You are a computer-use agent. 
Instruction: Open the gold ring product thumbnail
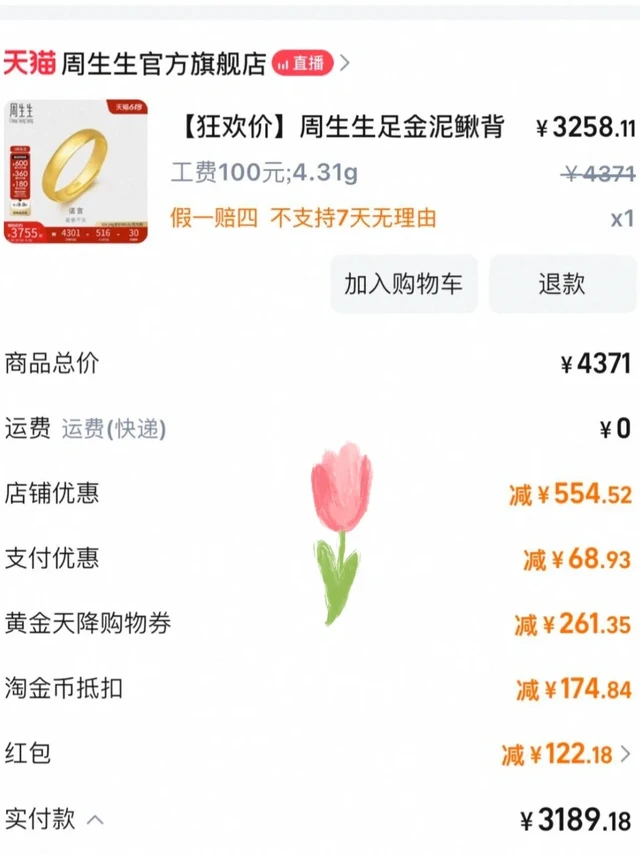point(76,172)
